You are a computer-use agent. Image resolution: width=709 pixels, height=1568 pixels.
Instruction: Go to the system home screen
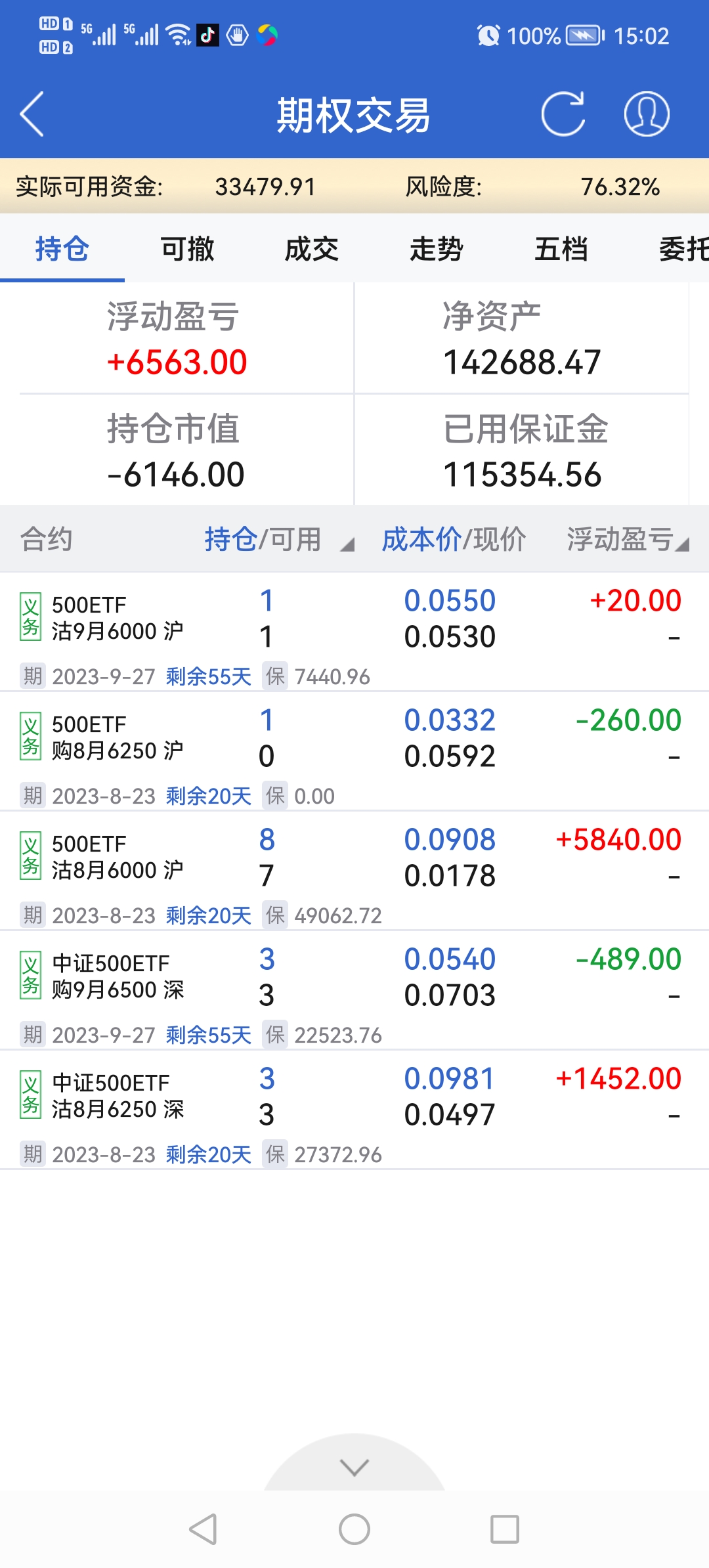tap(354, 1529)
